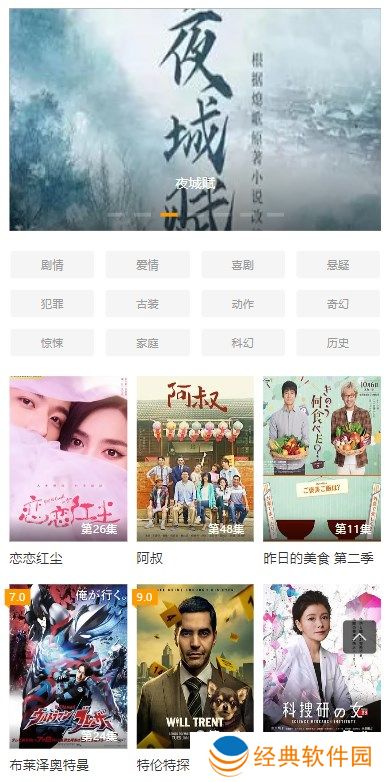Screen dimensions: 390x782
Task: Select the 历史 genre chip
Action: click(x=338, y=343)
